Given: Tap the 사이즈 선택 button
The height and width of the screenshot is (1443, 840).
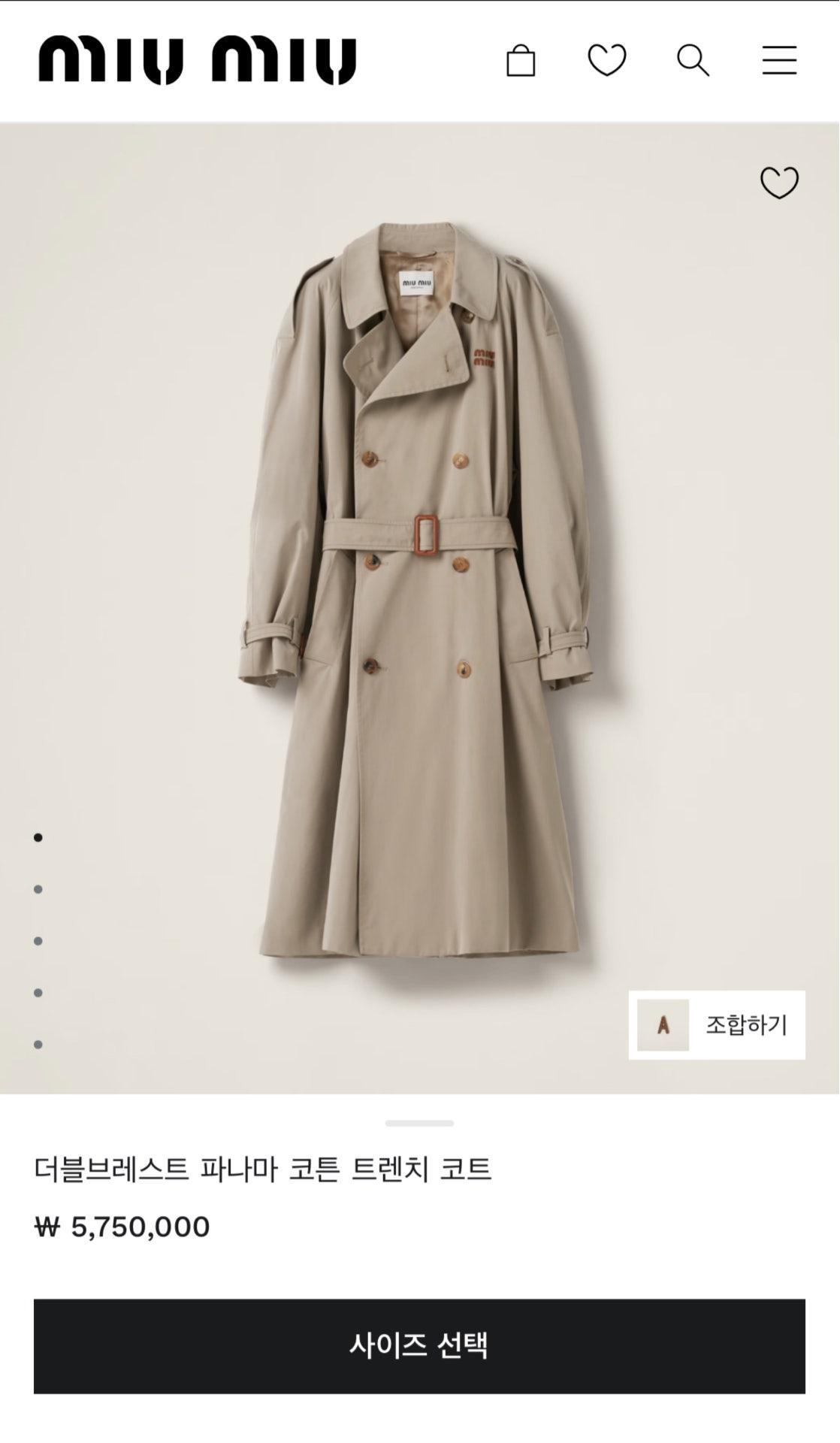Looking at the screenshot, I should click(x=419, y=1346).
